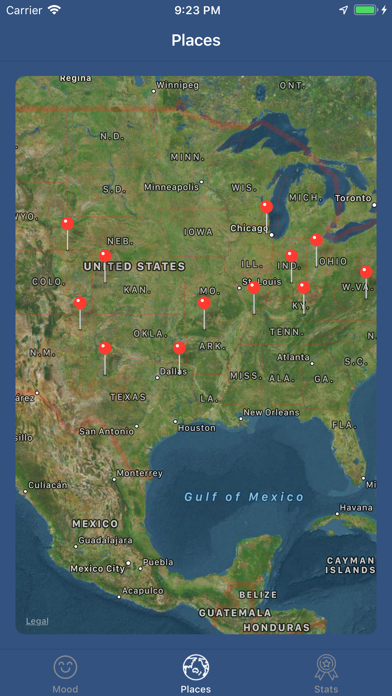The width and height of the screenshot is (392, 696).
Task: Open the Legal link on the map
Action: tap(37, 621)
